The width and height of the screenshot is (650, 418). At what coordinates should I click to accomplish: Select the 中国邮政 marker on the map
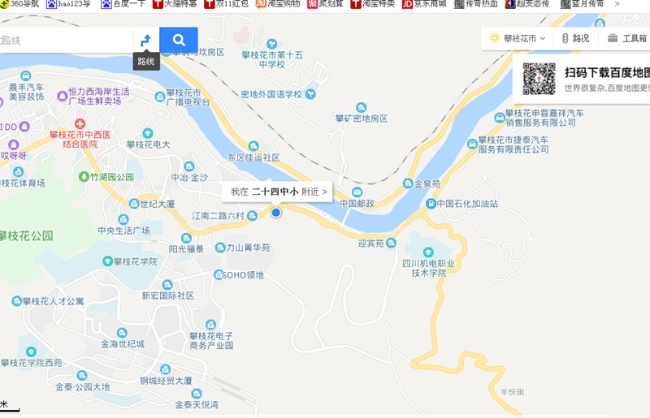(x=344, y=203)
